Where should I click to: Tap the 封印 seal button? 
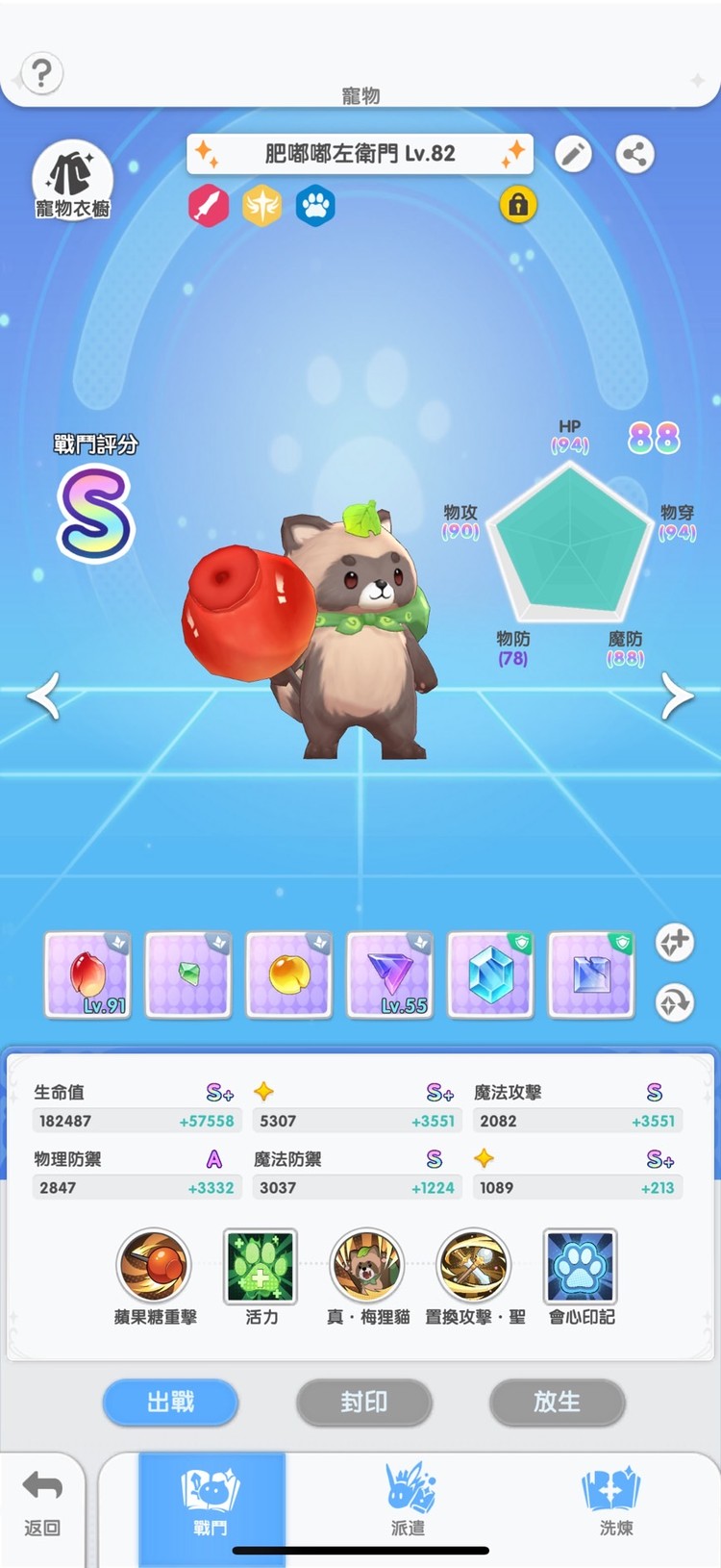pos(363,1403)
